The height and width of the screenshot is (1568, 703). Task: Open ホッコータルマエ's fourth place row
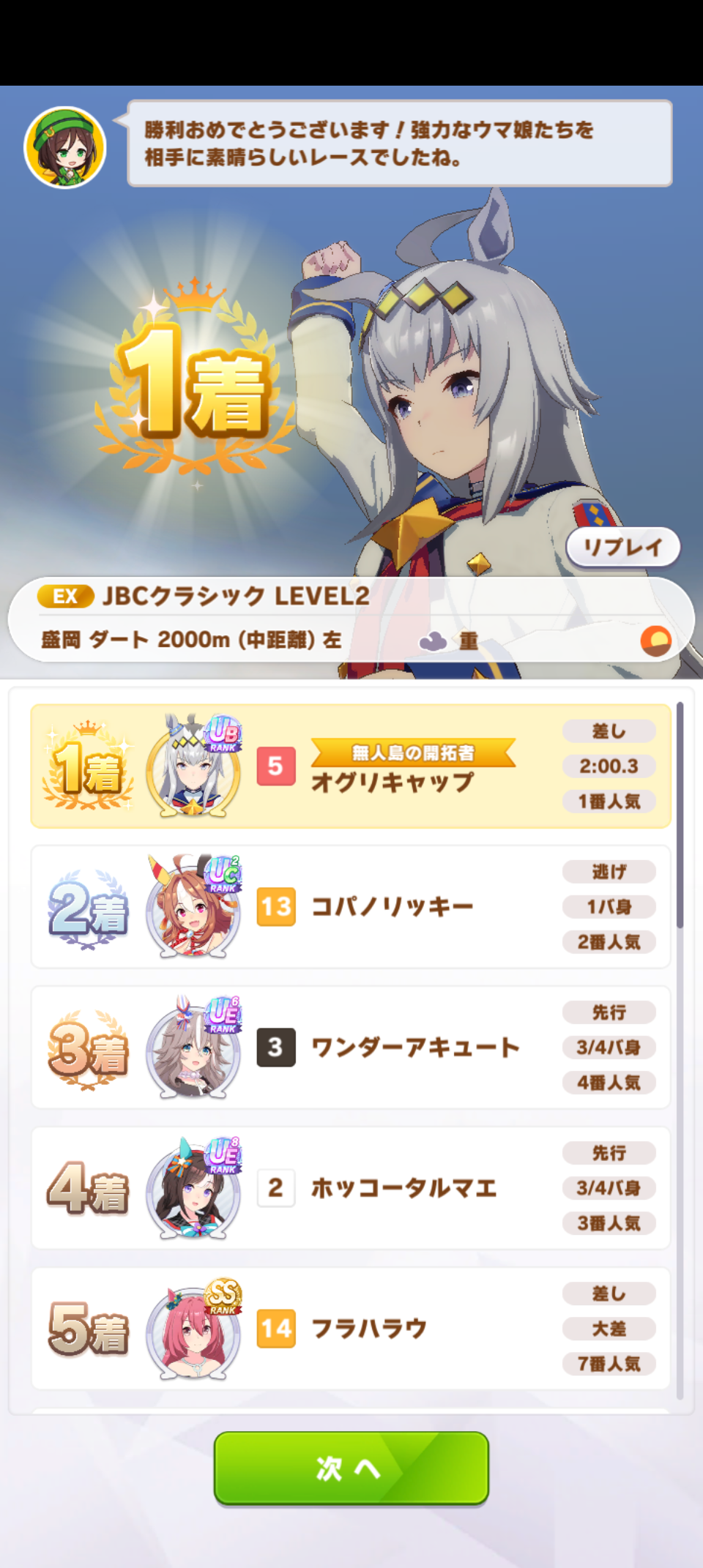click(351, 1188)
